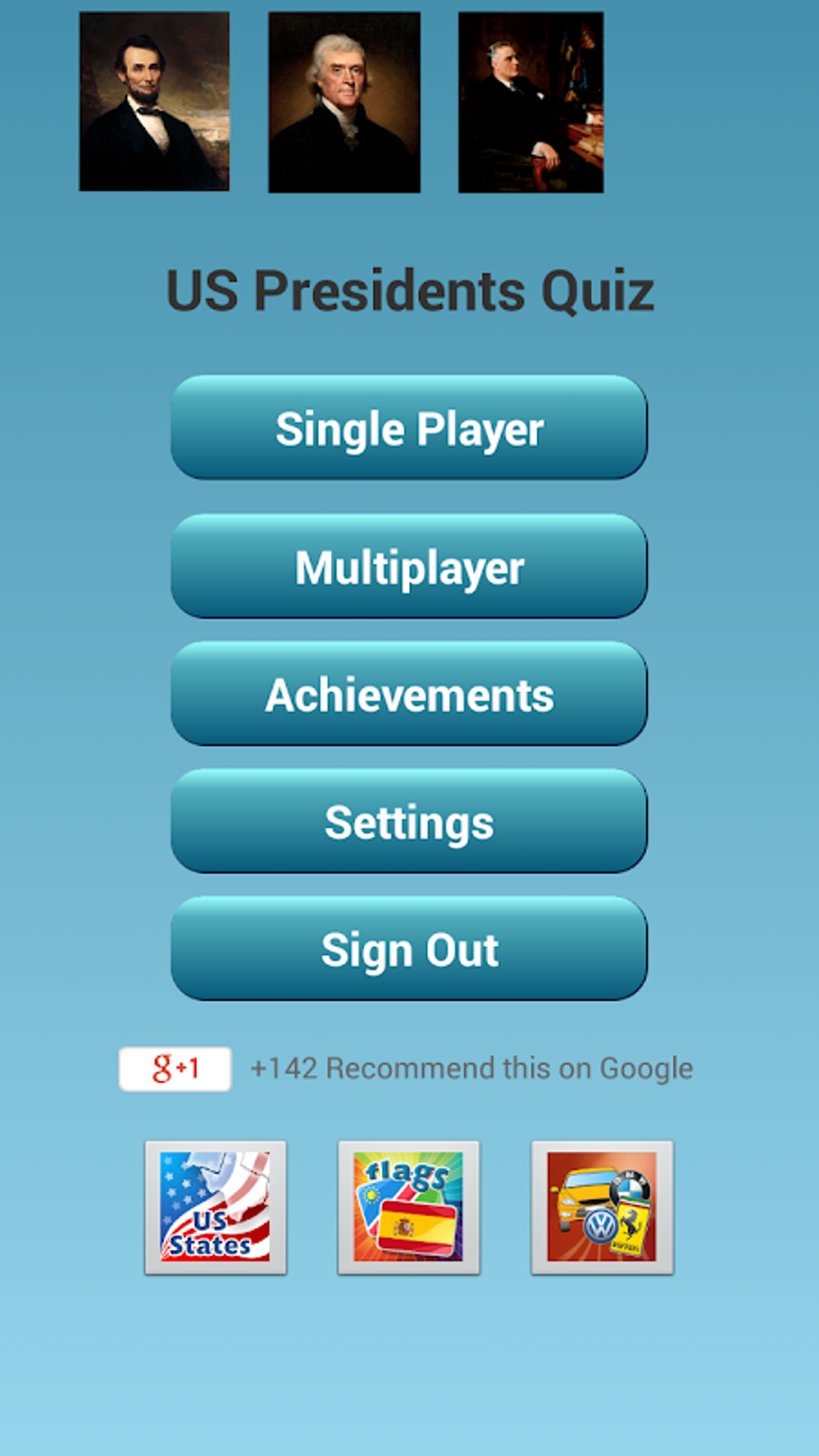View your Achievements
Image resolution: width=819 pixels, height=1456 pixels.
click(x=409, y=695)
